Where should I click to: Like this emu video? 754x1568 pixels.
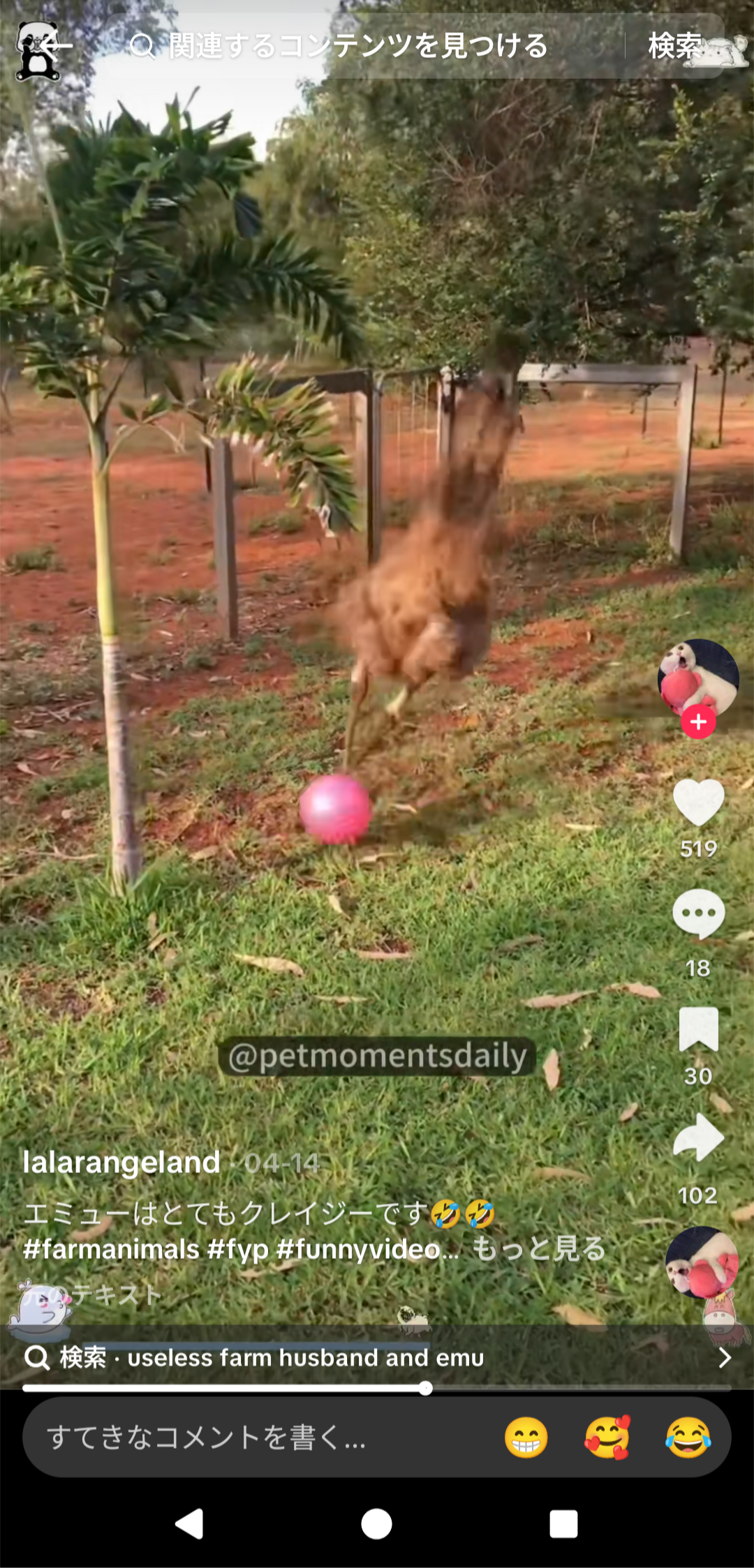coord(698,802)
